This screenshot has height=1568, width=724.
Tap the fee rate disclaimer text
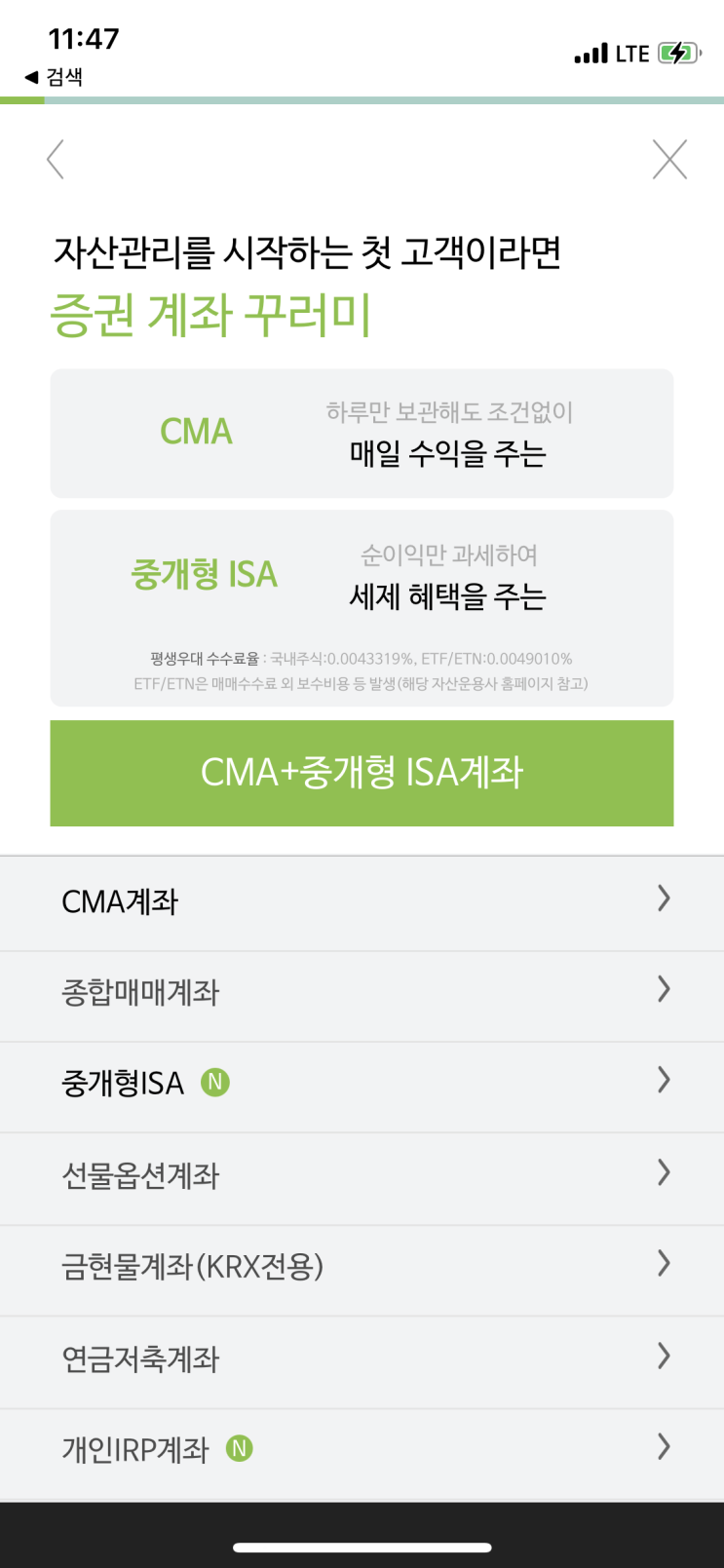(362, 669)
